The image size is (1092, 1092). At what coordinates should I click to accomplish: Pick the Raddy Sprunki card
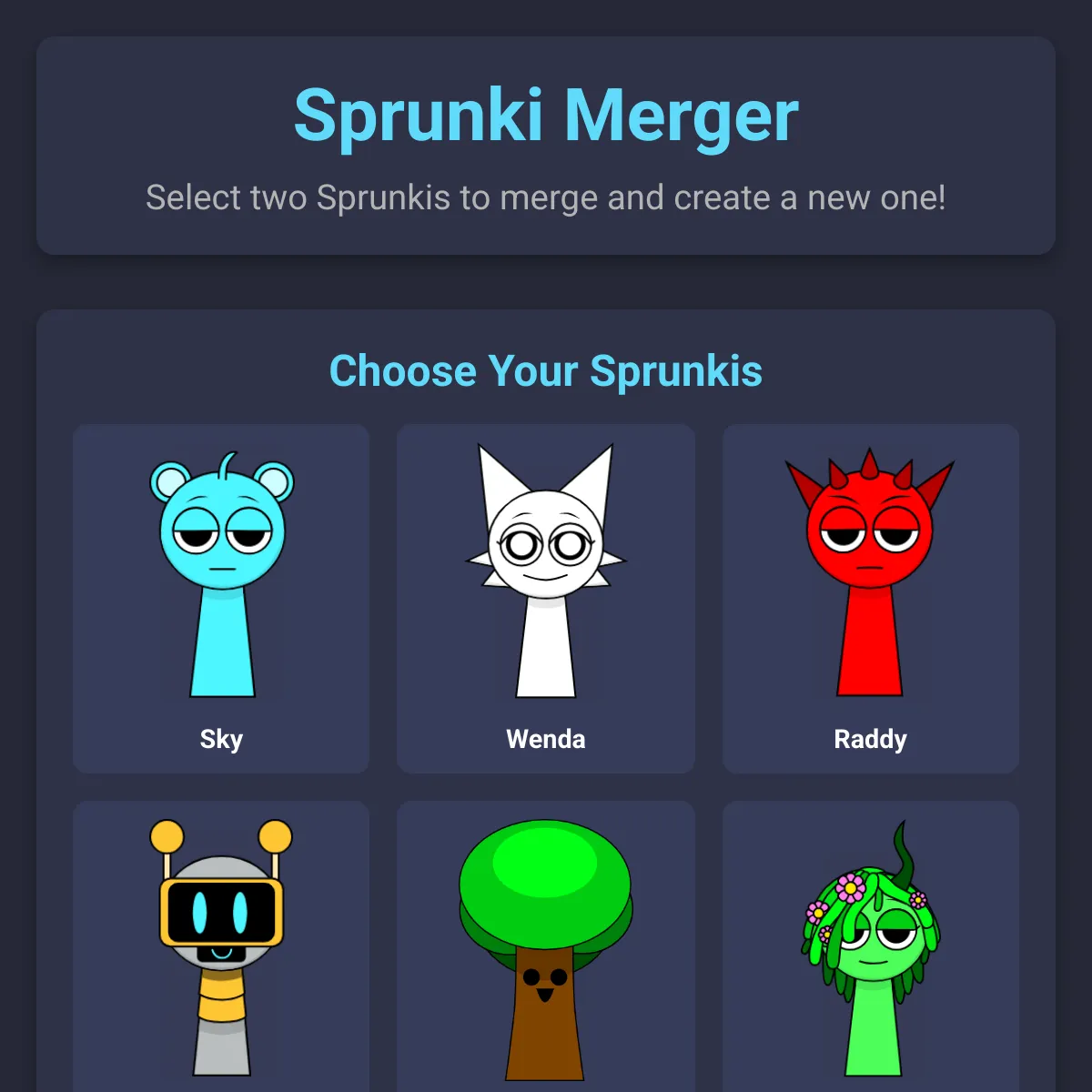870,598
